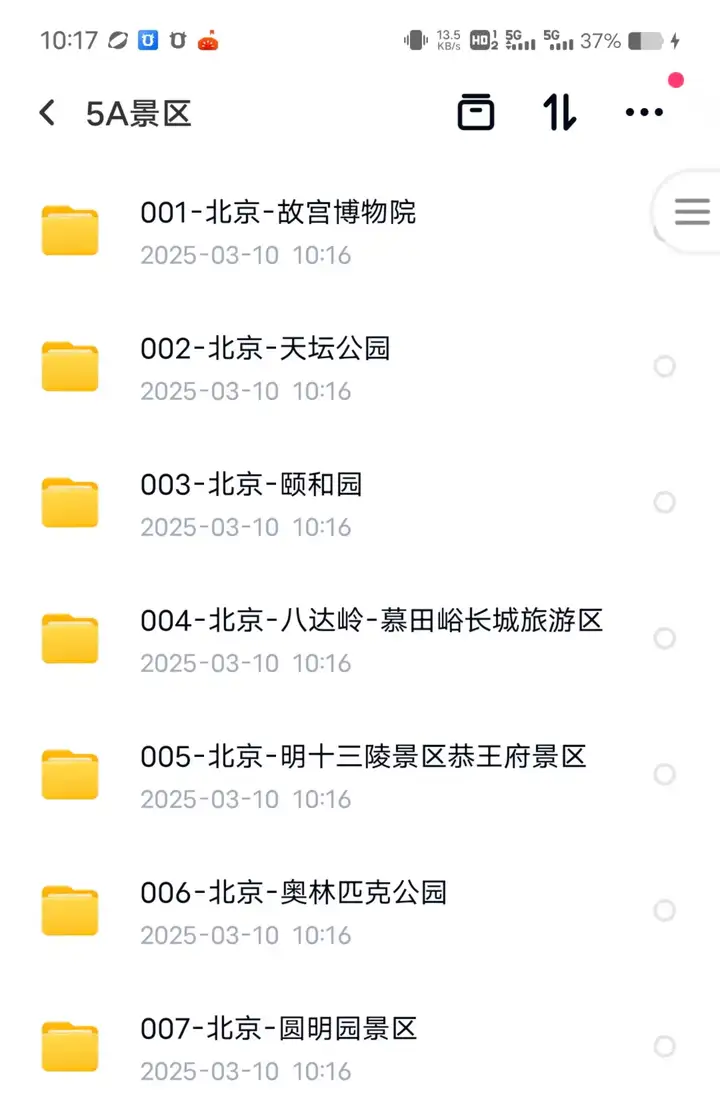This screenshot has width=720, height=1115.
Task: Tap the fast-scroll handle on the right edge
Action: tap(691, 212)
